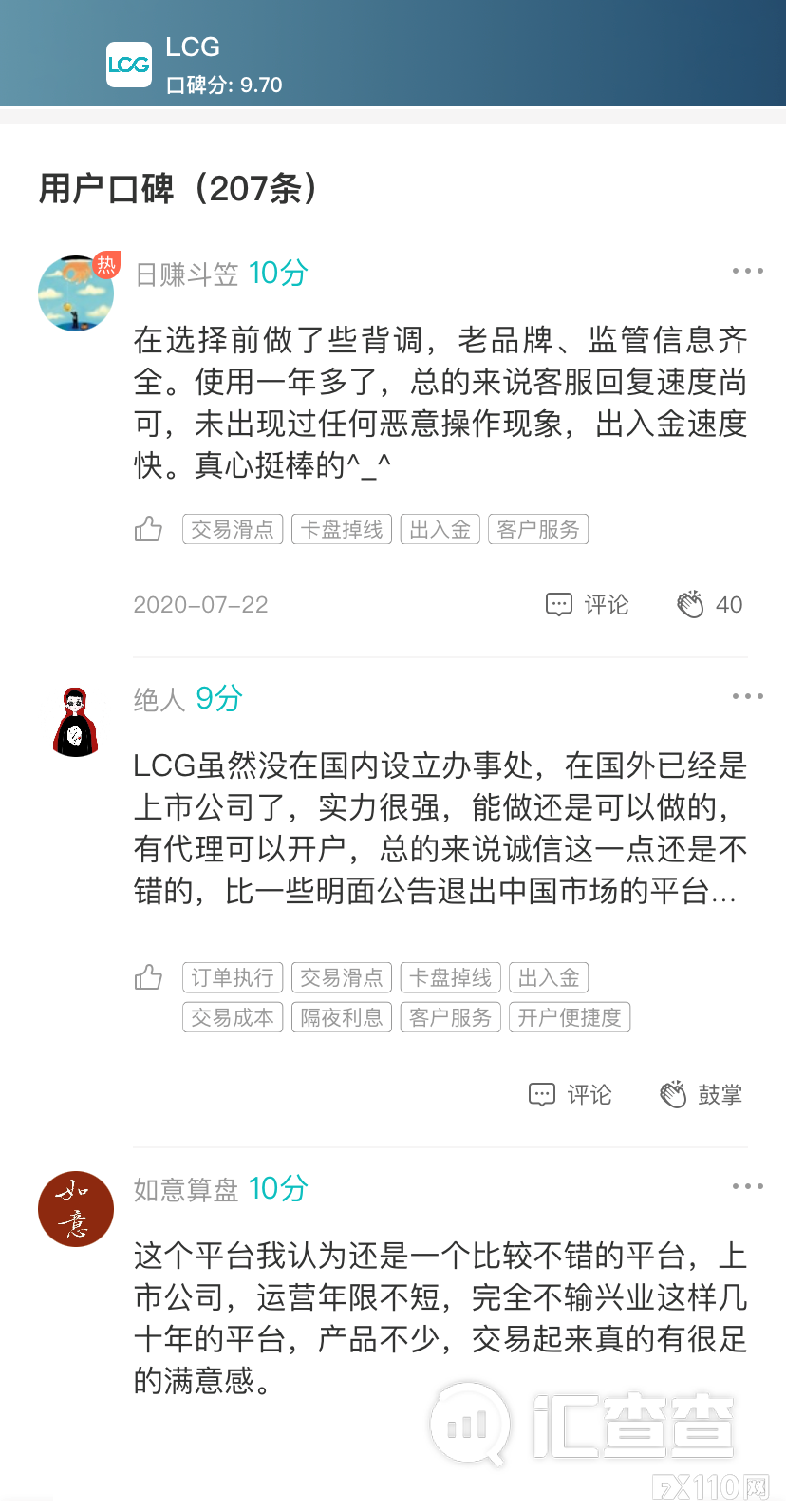Select the 隔夜利息 tag on 绝人's review

tap(341, 1016)
